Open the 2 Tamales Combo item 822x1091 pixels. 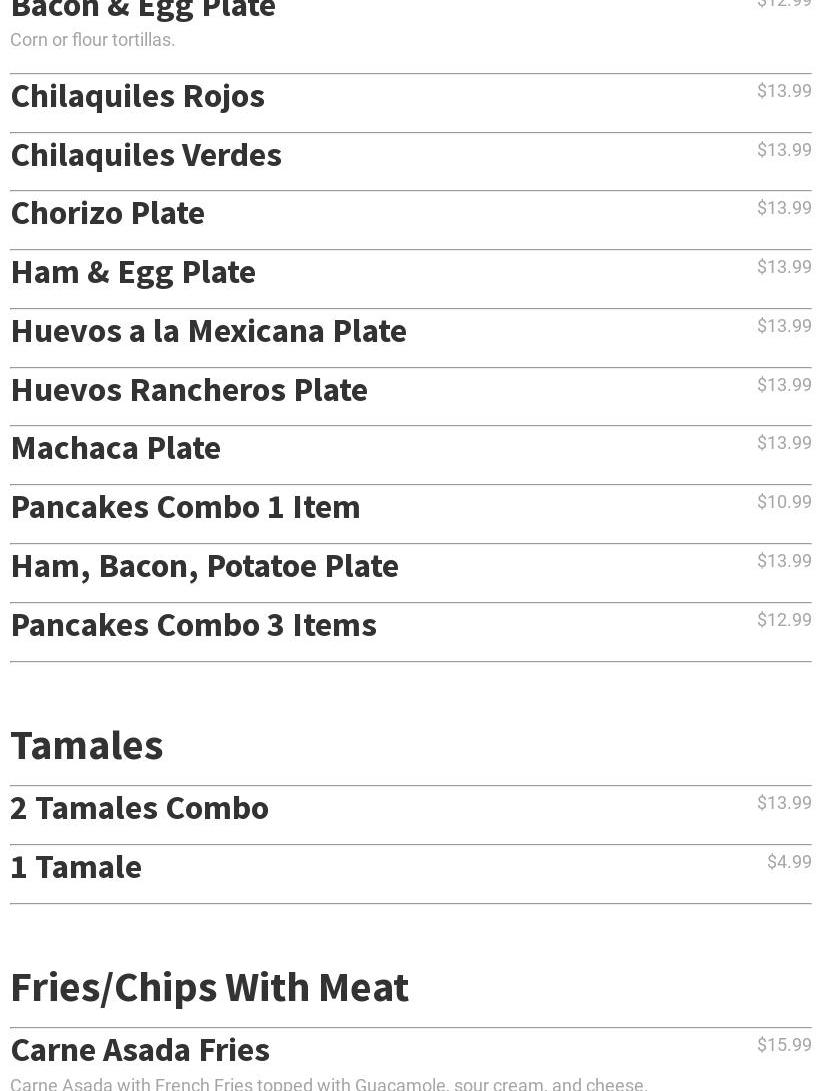[139, 809]
